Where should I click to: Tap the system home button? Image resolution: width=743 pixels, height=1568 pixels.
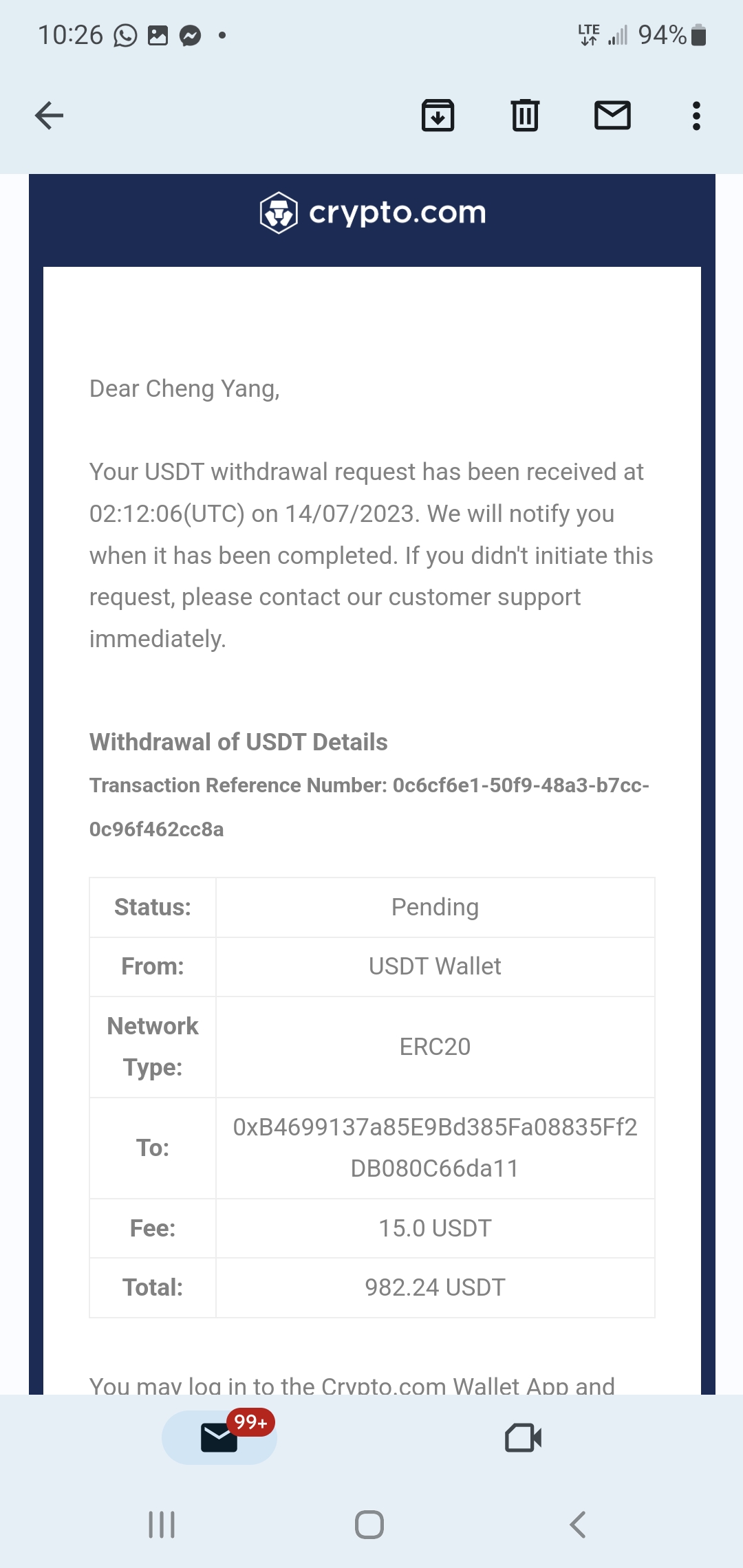point(369,1525)
